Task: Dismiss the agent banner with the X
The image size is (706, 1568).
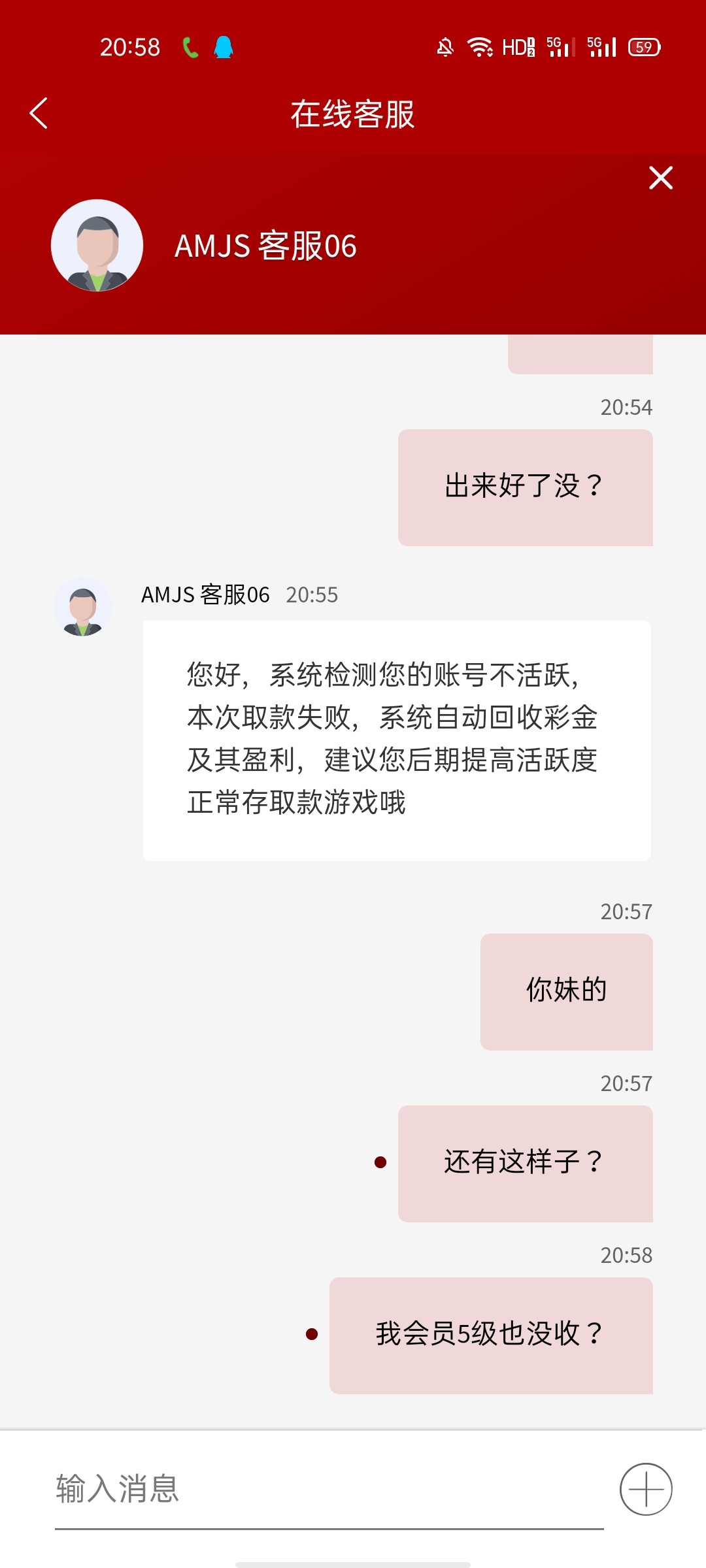Action: tap(661, 178)
